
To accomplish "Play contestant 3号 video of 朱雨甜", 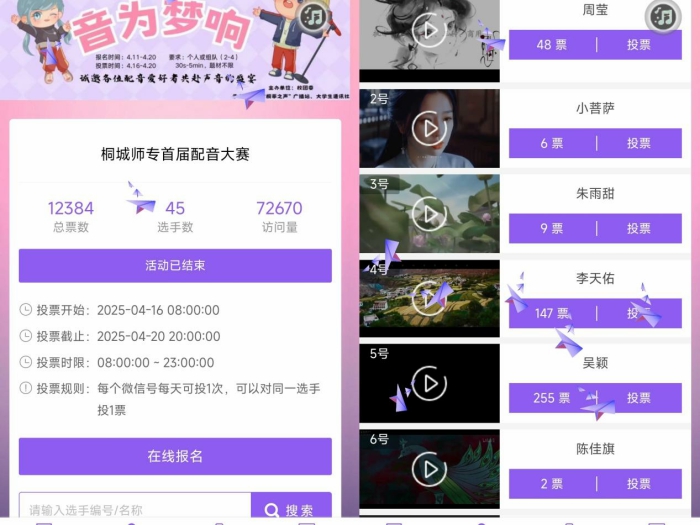I will [429, 214].
